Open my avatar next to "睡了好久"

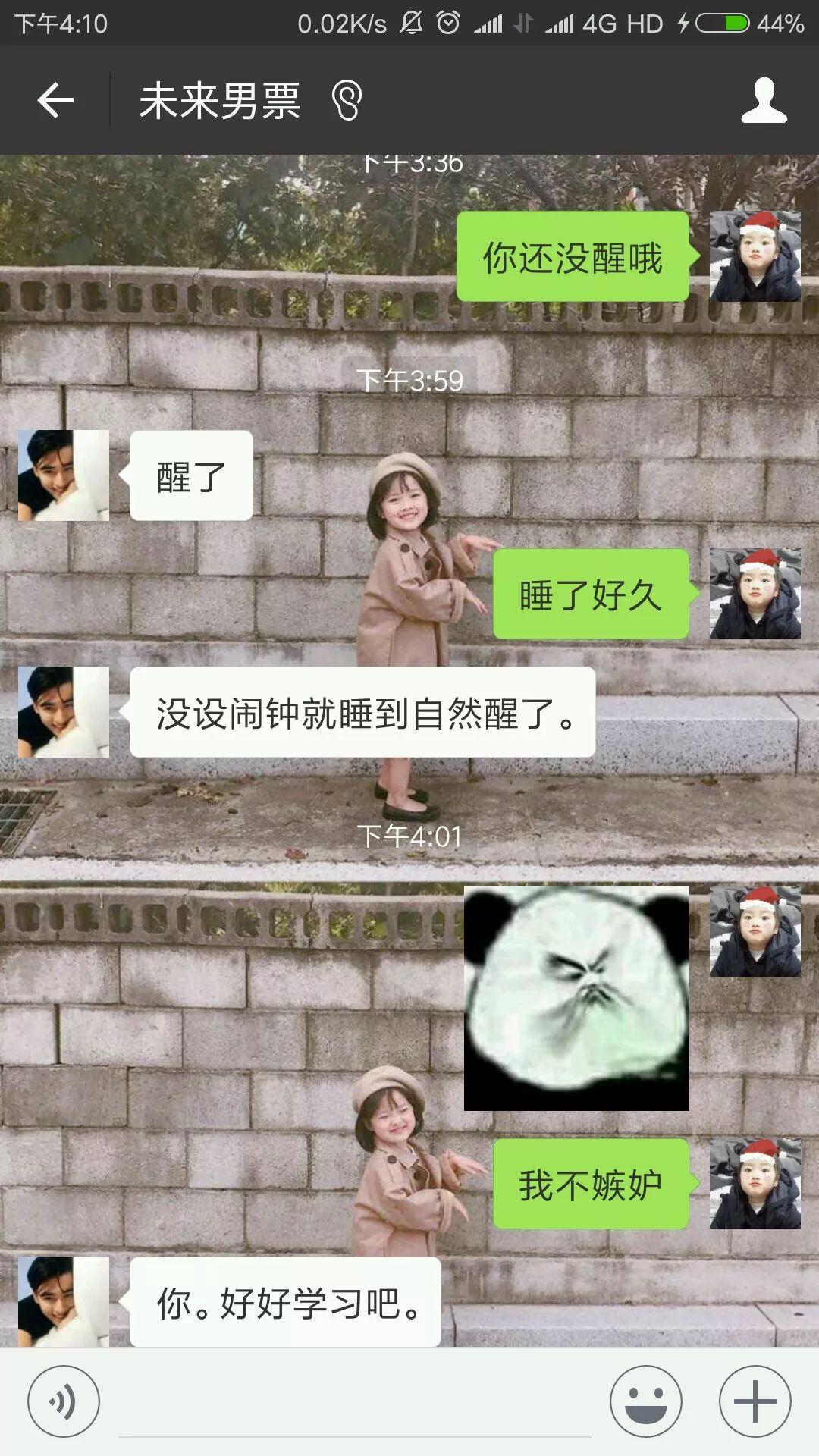tap(755, 594)
